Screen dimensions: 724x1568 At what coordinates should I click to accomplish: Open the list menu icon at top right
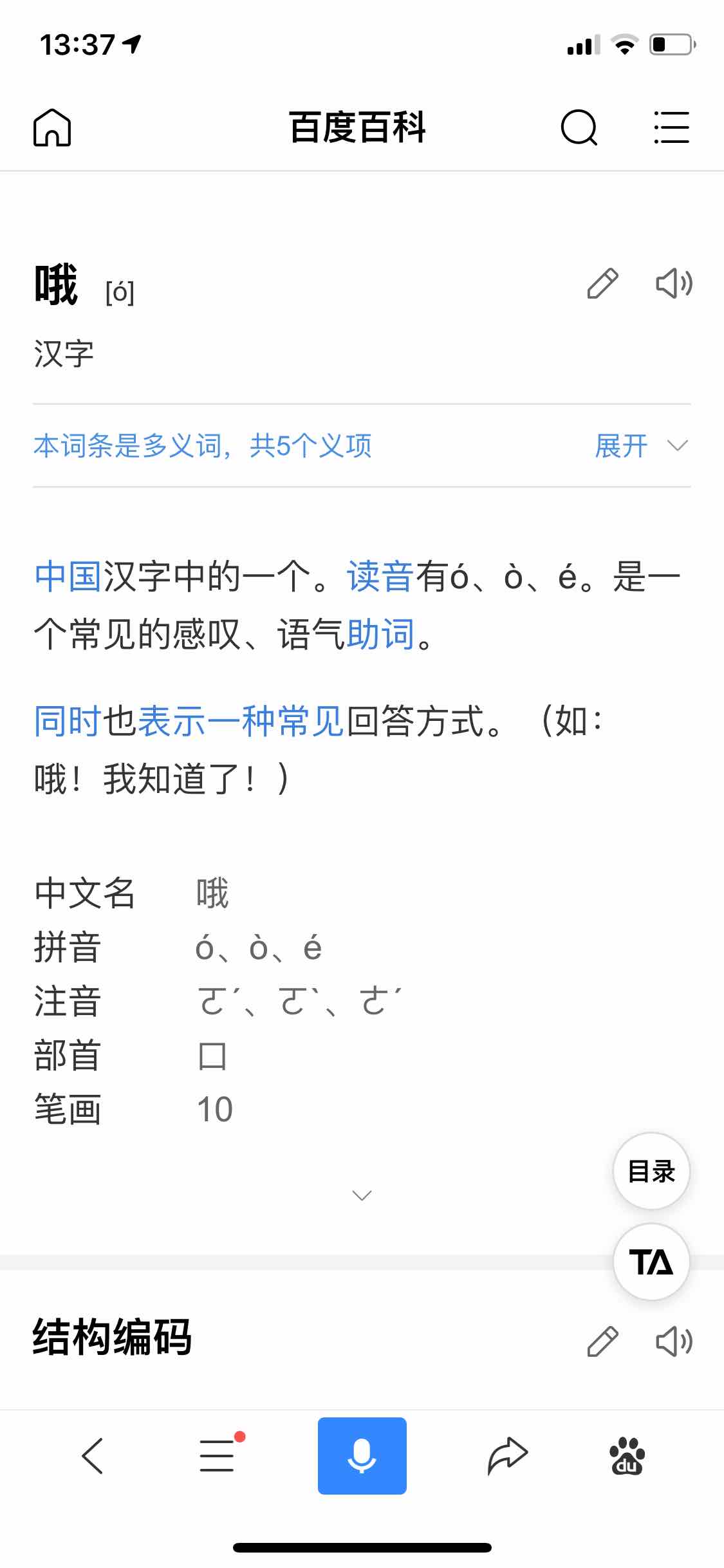click(x=671, y=127)
